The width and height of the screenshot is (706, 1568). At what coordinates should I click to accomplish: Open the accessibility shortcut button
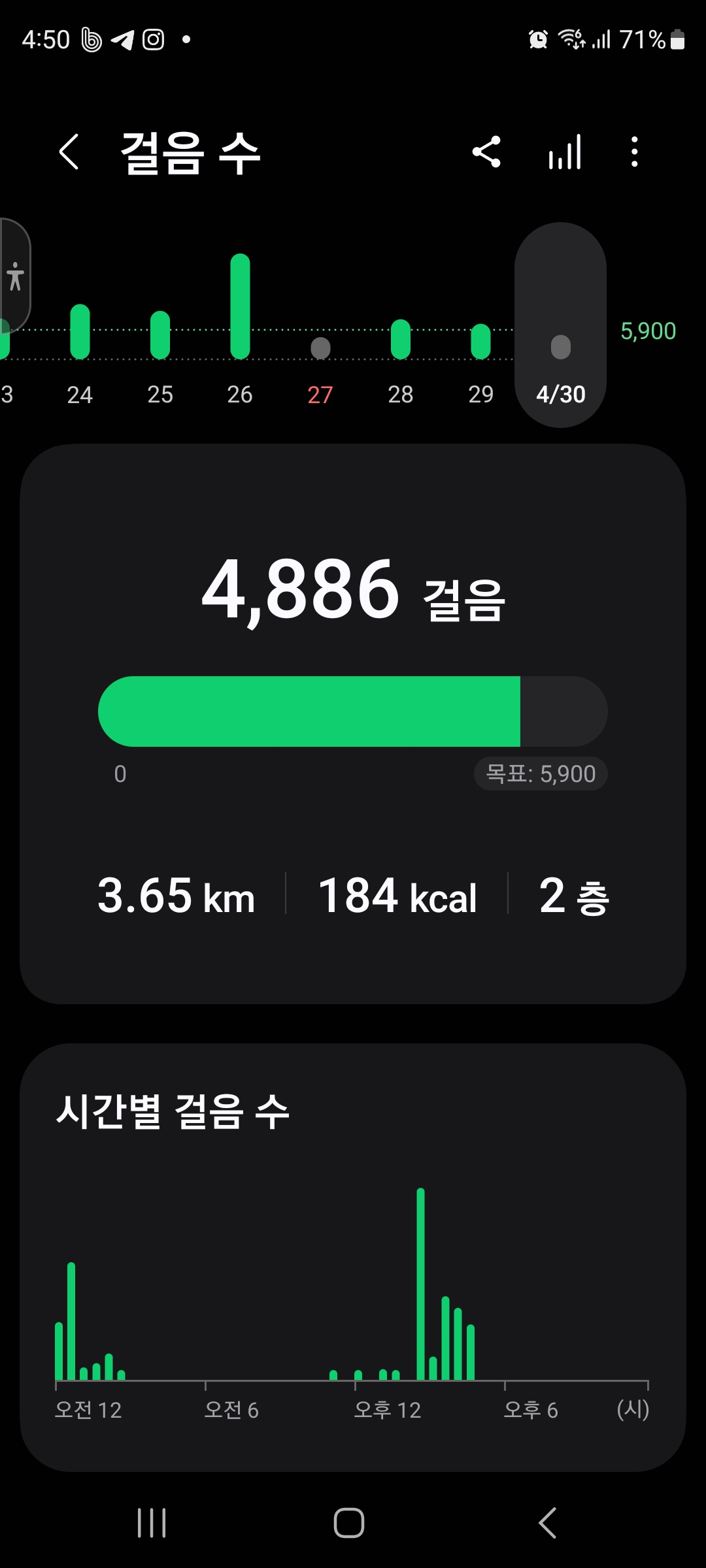14,276
